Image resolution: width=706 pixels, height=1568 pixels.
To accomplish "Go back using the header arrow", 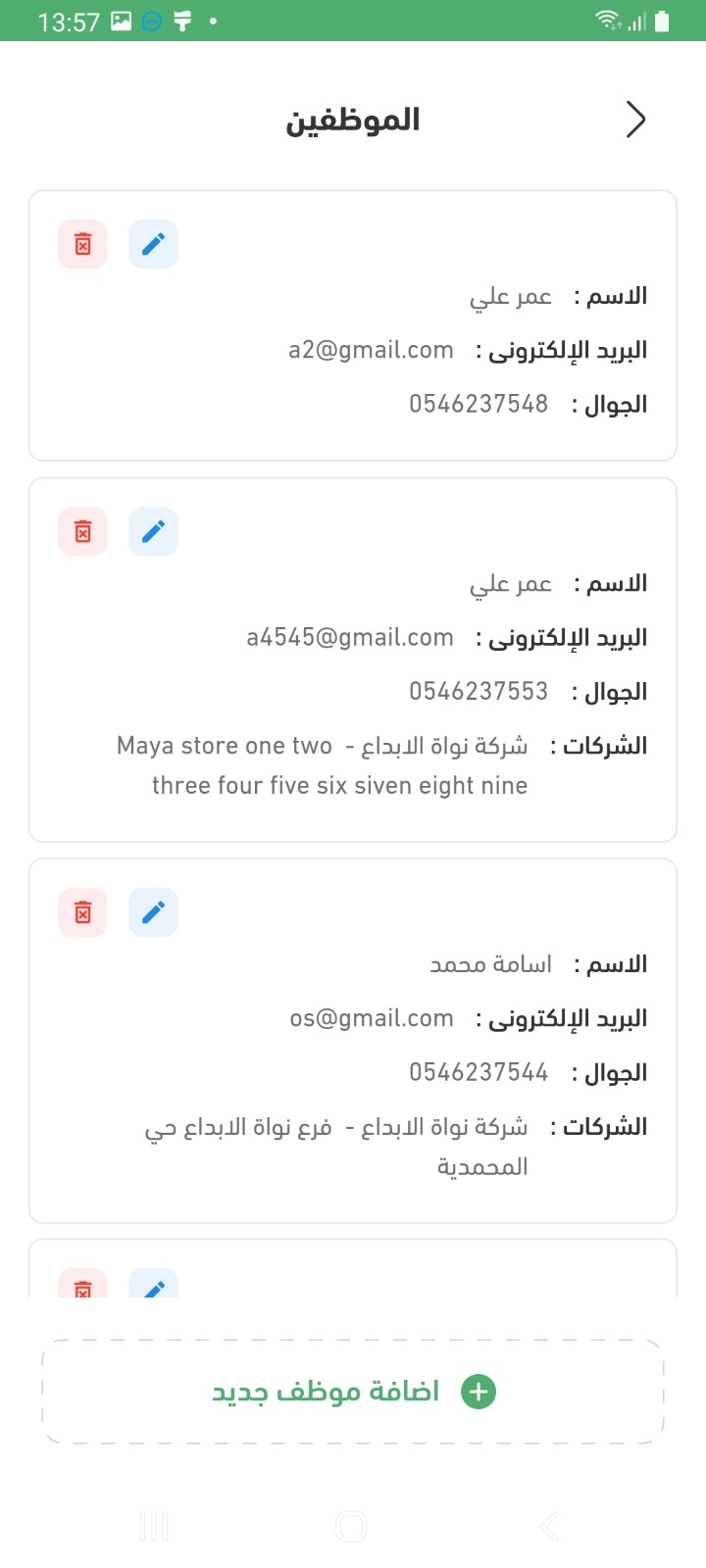I will click(636, 120).
